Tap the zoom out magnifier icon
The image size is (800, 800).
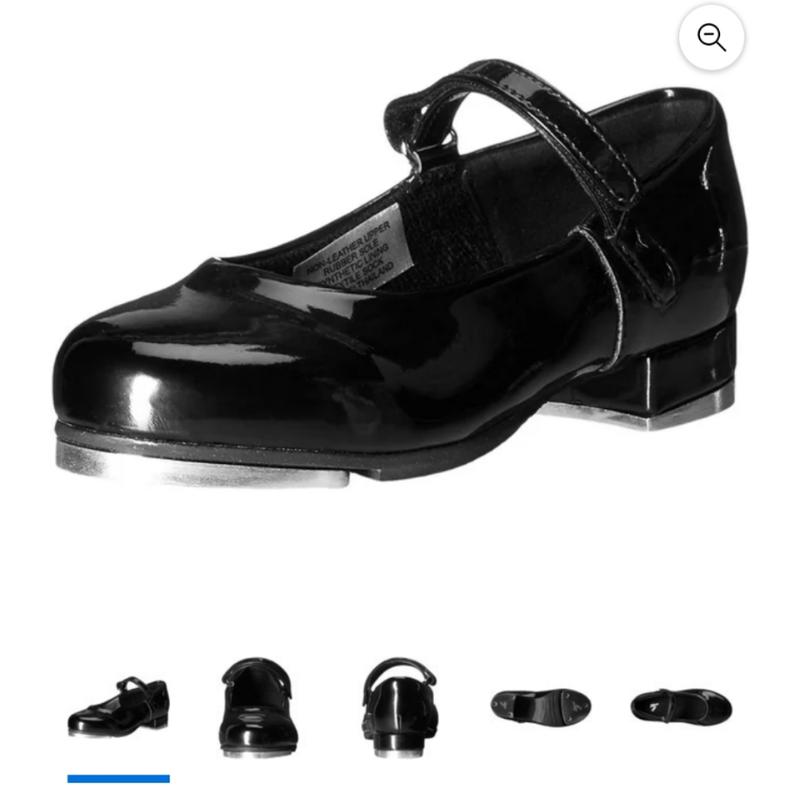click(711, 38)
